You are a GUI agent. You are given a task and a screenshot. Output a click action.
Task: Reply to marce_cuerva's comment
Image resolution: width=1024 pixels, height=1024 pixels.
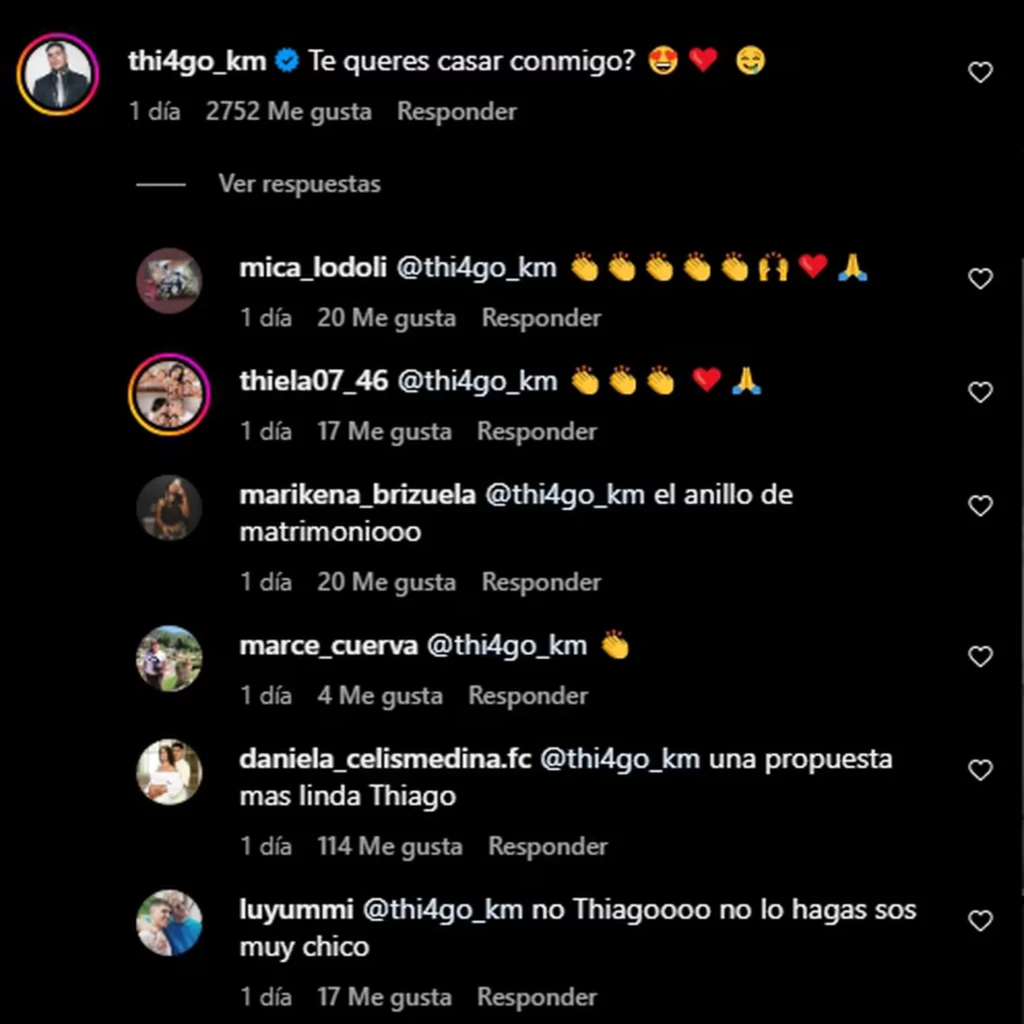point(528,696)
